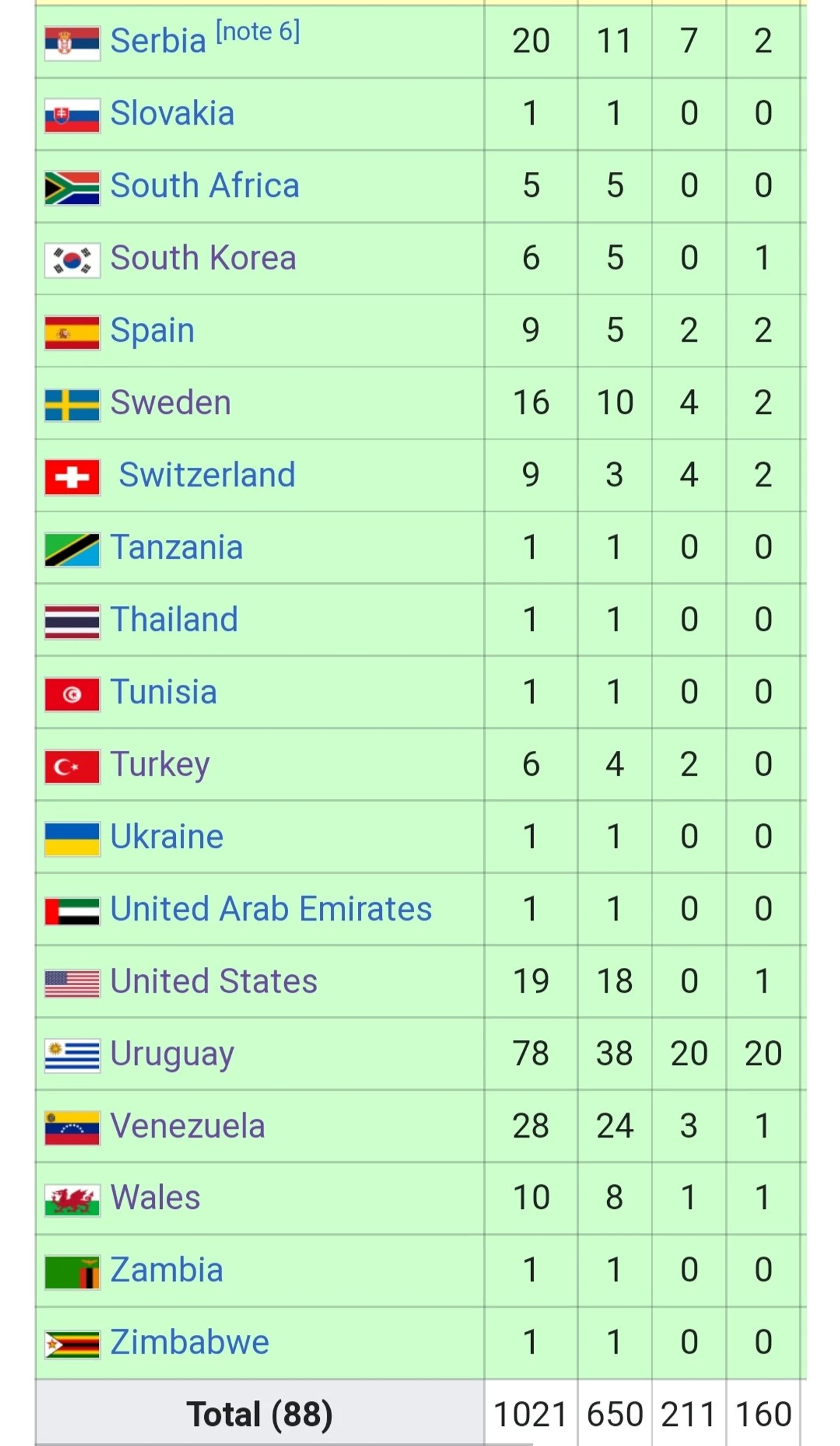Viewport: 840px width, 1446px height.
Task: Open the Serbia country link
Action: (x=158, y=41)
